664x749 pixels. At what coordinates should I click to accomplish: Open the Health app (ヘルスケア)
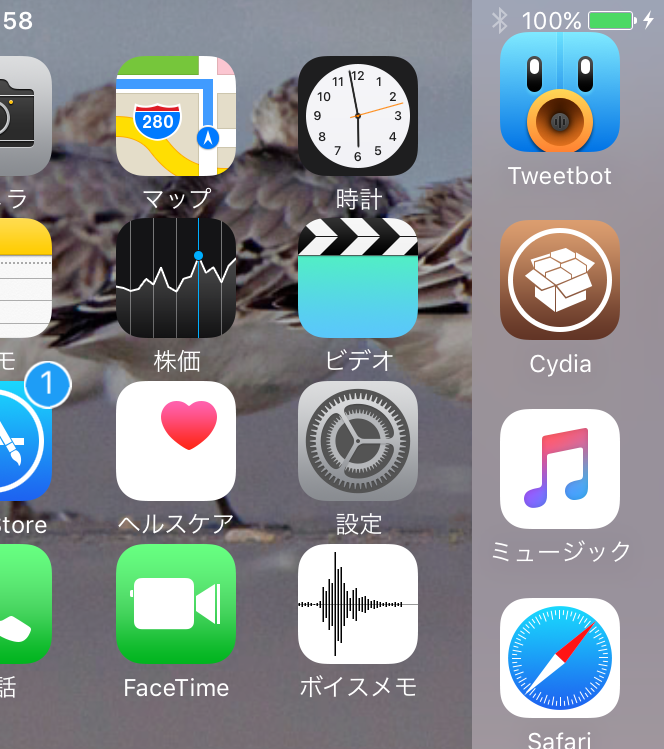tap(176, 441)
